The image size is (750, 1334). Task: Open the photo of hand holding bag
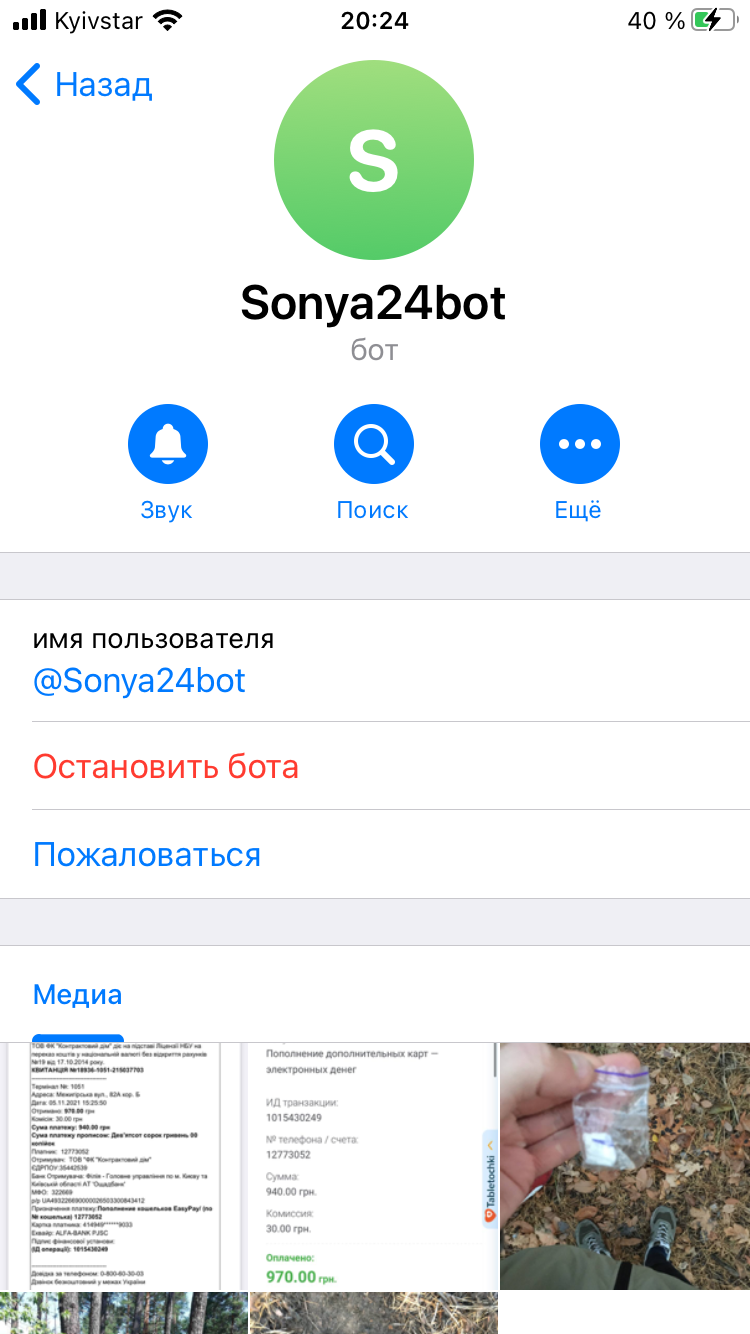625,1166
